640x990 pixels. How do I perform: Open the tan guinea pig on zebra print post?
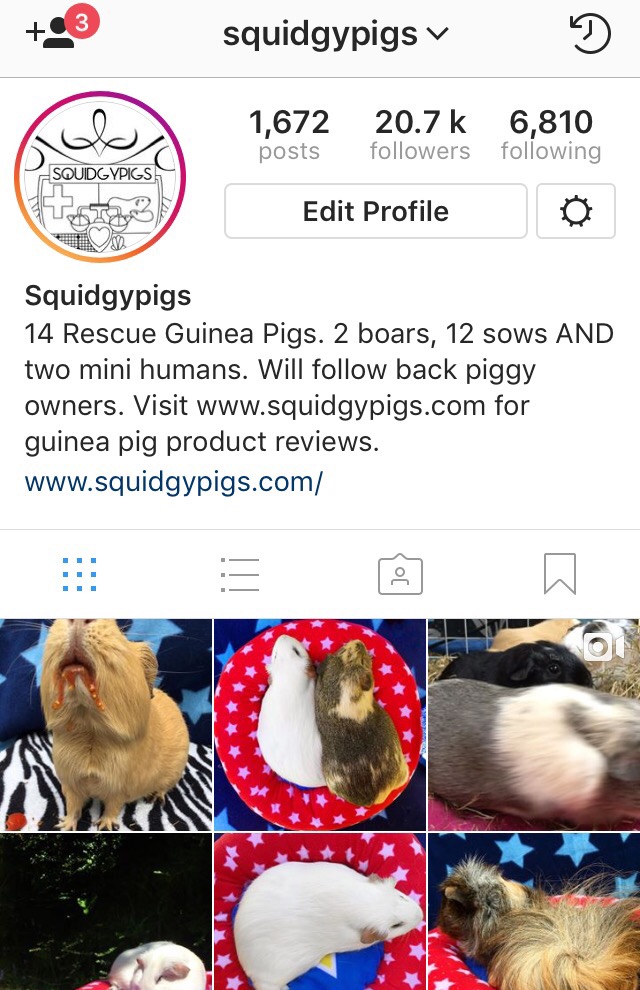tap(105, 724)
